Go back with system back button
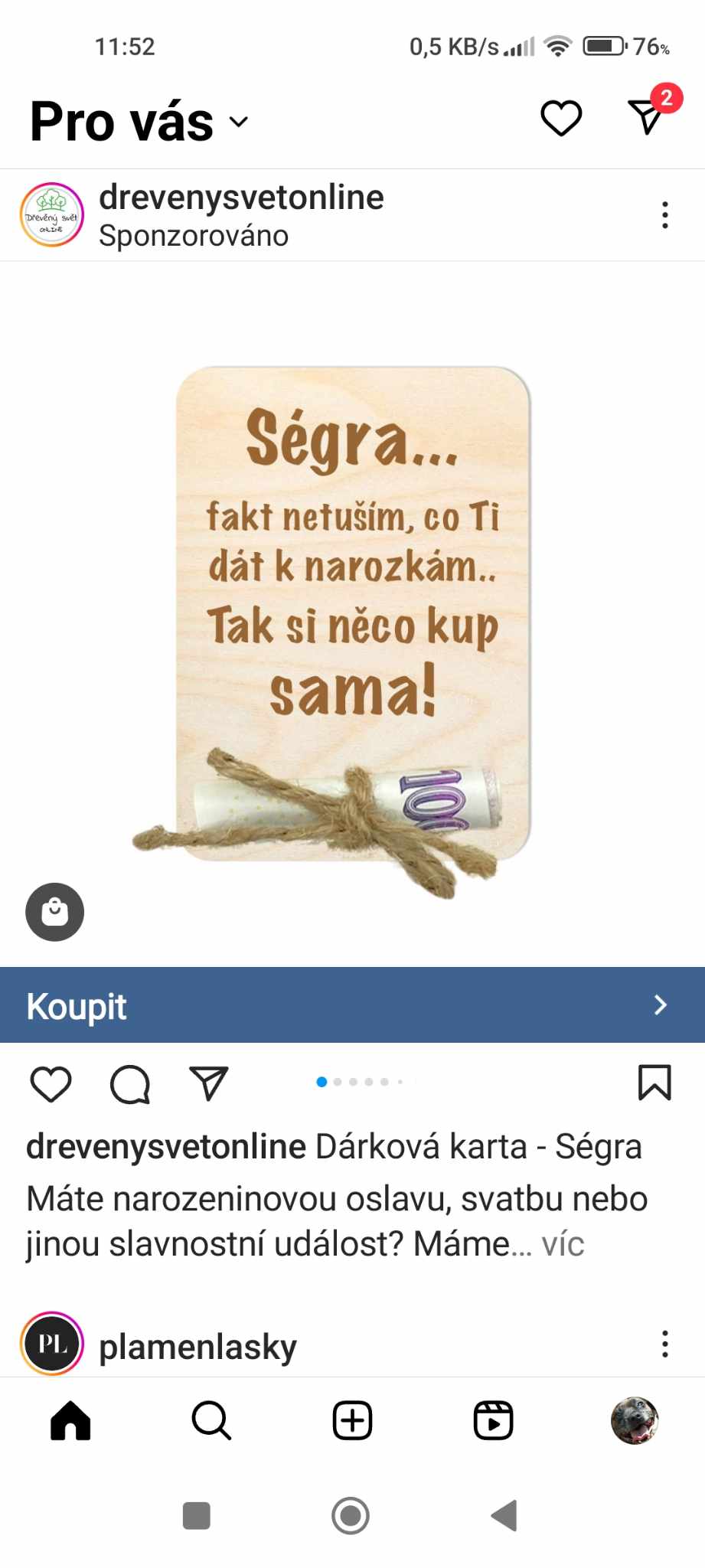705x1568 pixels. coord(504,1515)
